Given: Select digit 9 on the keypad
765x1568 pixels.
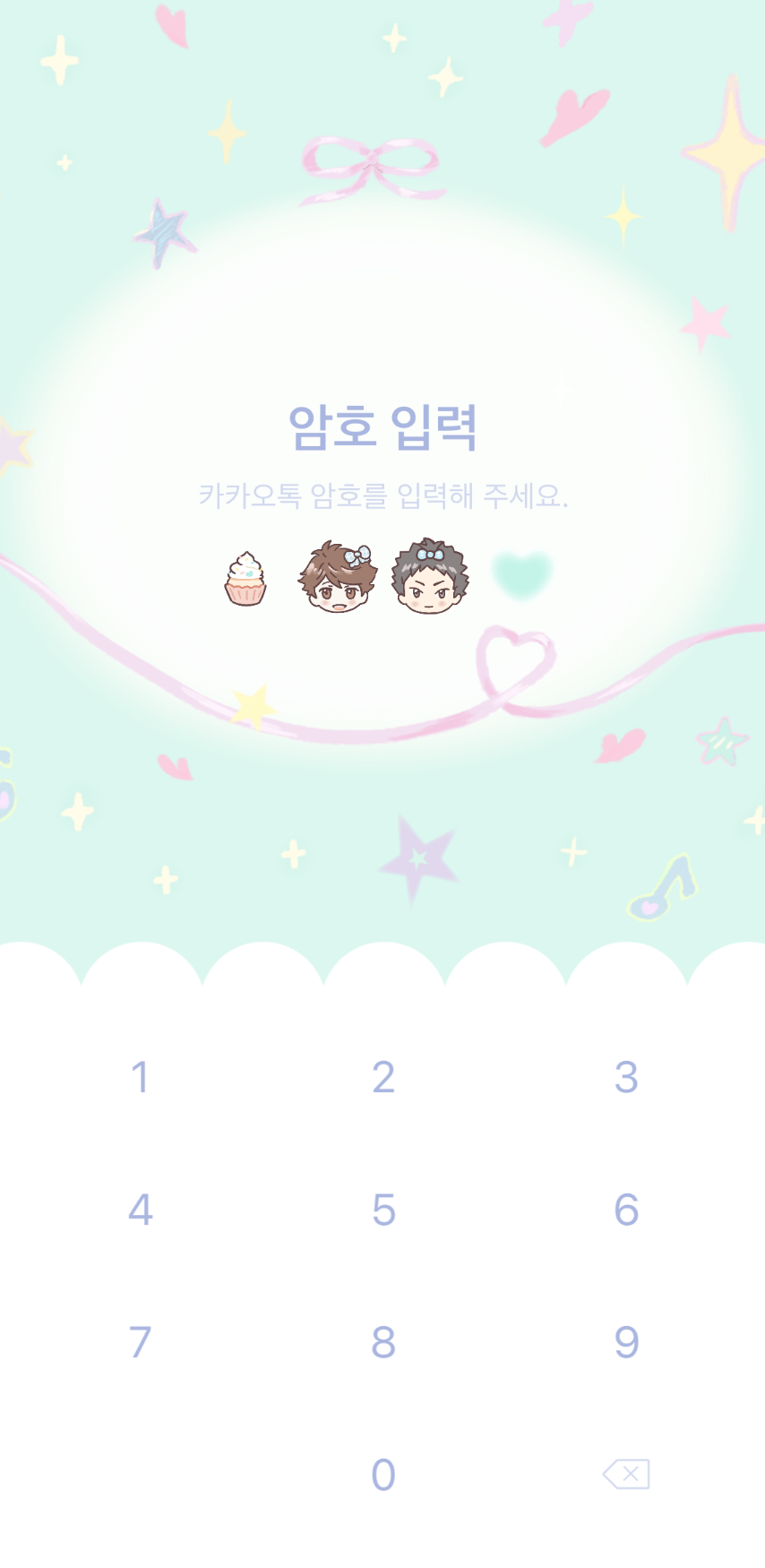Looking at the screenshot, I should 626,1342.
